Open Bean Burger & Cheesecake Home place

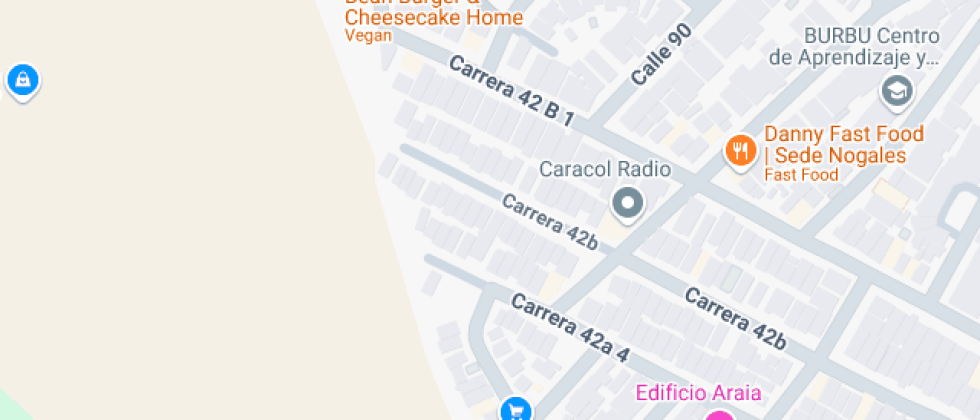[x=433, y=17]
